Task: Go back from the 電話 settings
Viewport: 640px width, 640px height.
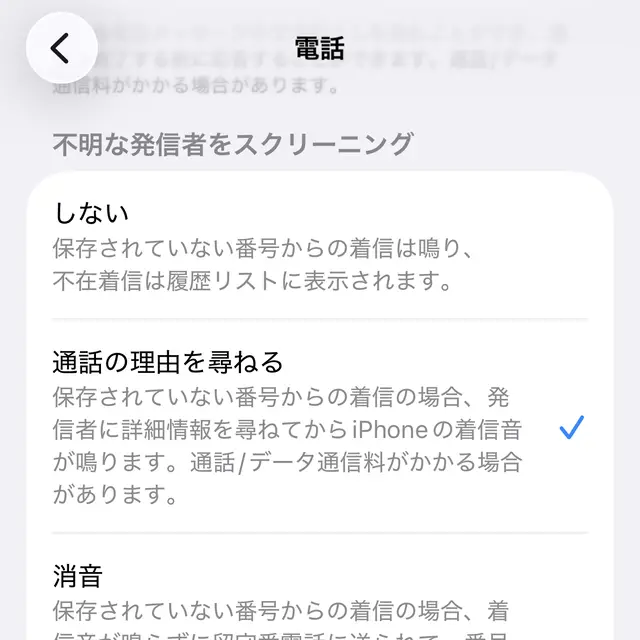Action: click(61, 48)
